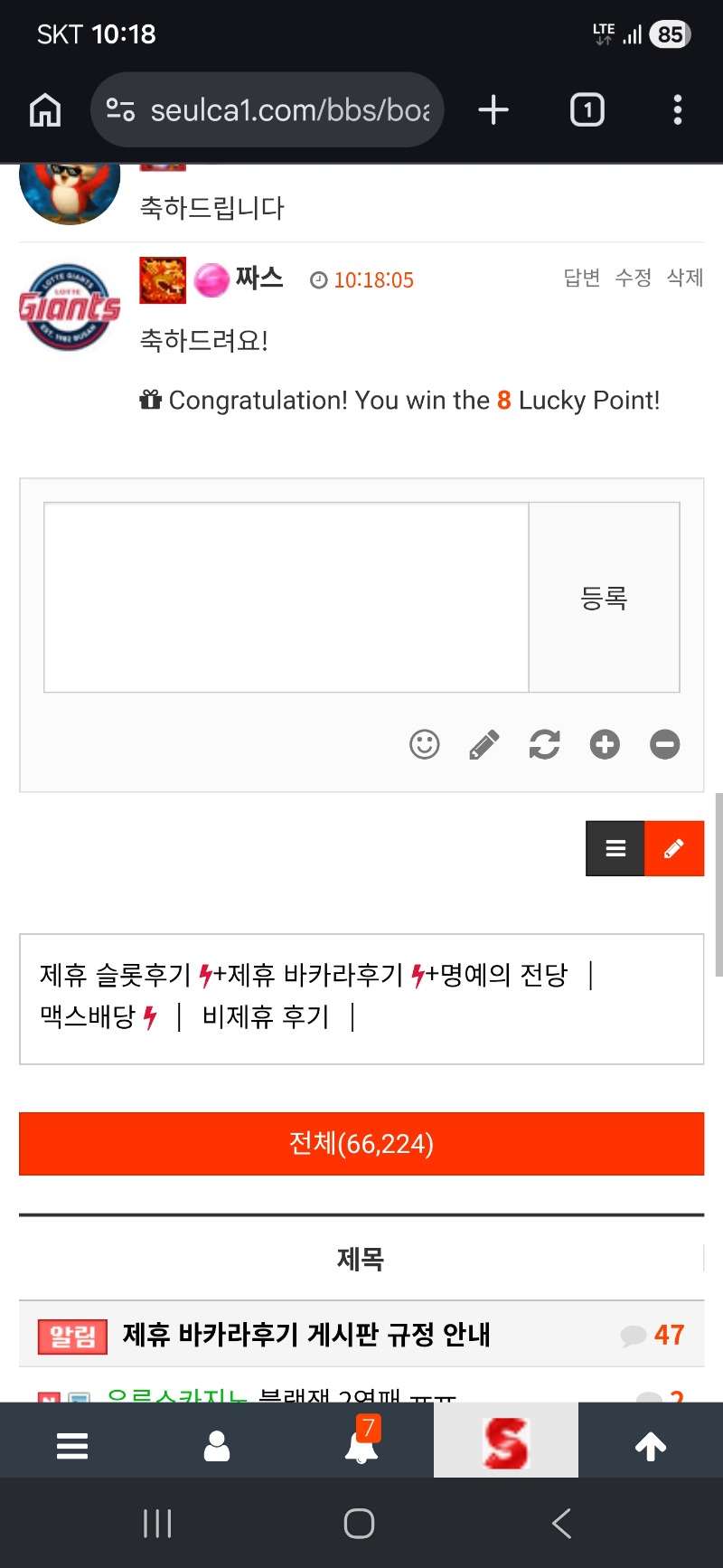Open the browser home page

45,110
